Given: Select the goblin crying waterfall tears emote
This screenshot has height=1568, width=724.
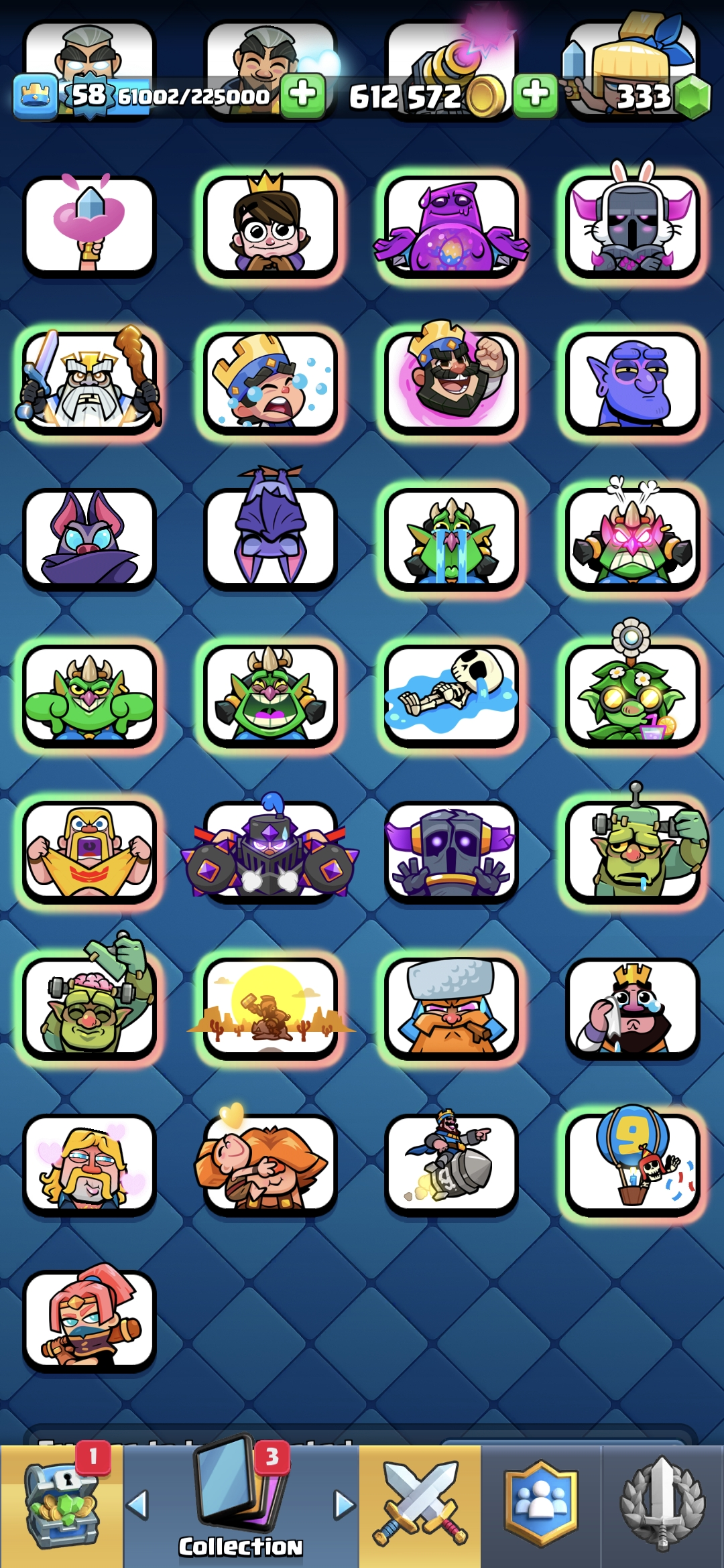Looking at the screenshot, I should [451, 539].
